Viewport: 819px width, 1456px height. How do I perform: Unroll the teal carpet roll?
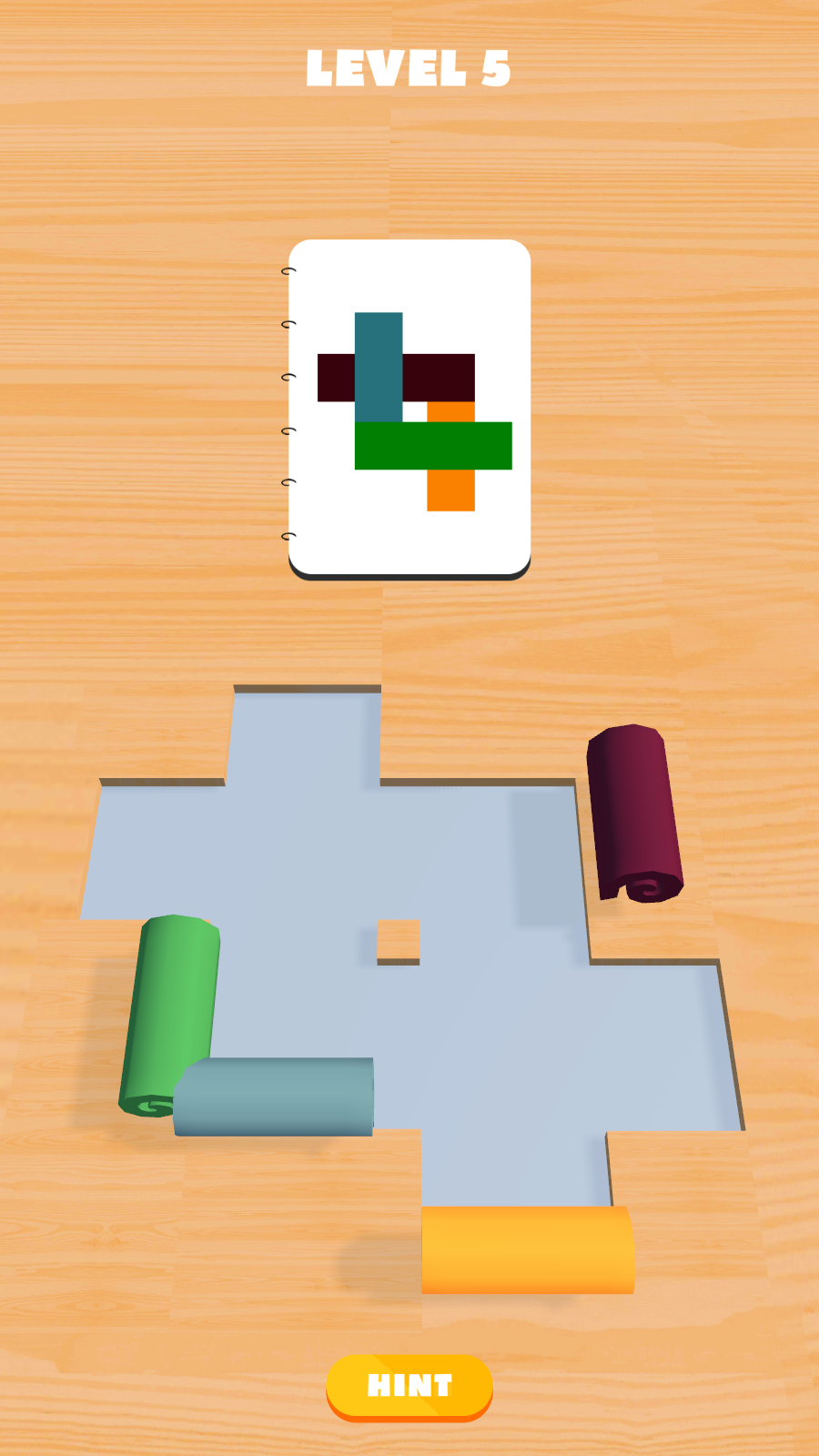pos(276,1096)
